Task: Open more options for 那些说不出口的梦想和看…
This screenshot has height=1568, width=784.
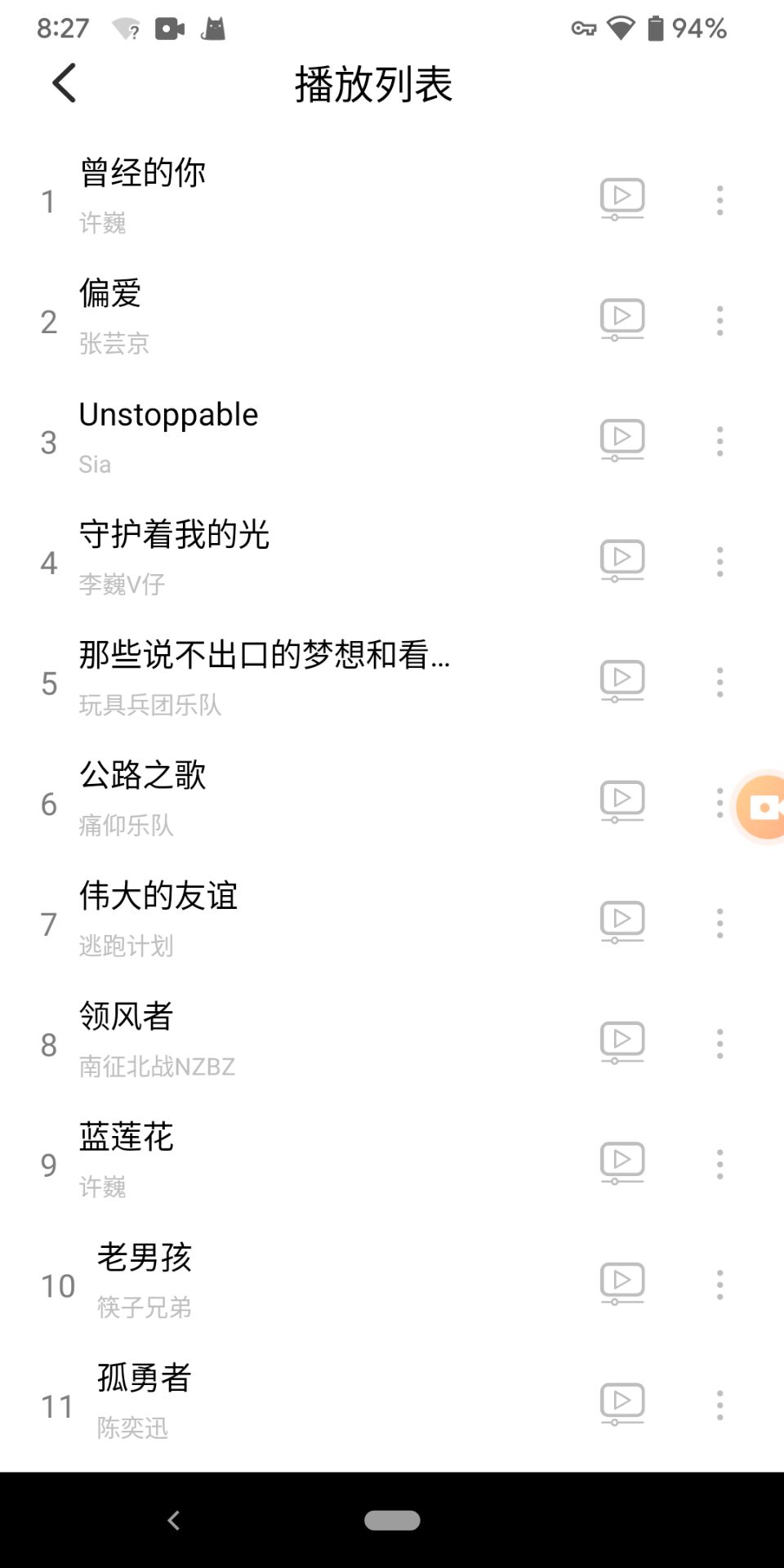Action: tap(719, 682)
